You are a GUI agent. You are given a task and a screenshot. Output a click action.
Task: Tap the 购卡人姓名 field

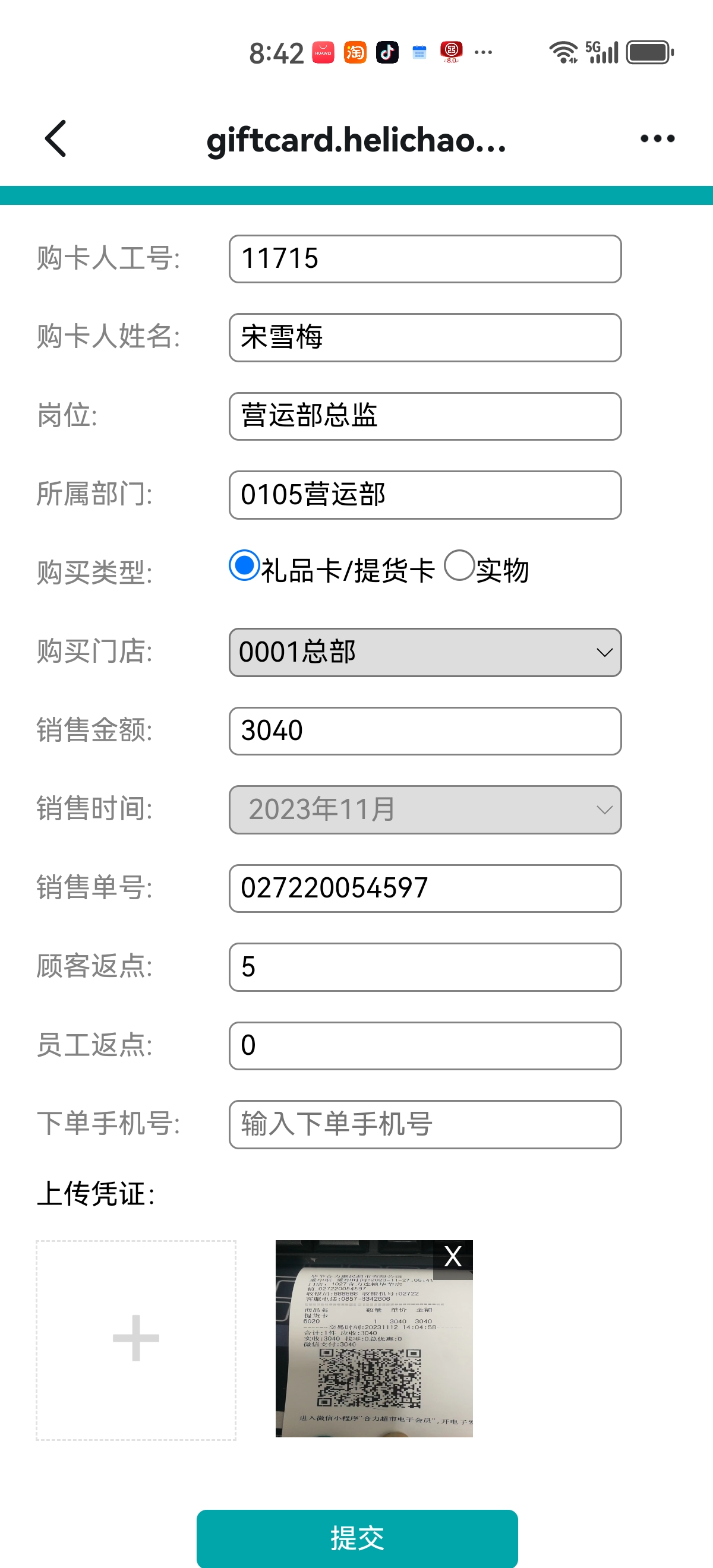424,338
